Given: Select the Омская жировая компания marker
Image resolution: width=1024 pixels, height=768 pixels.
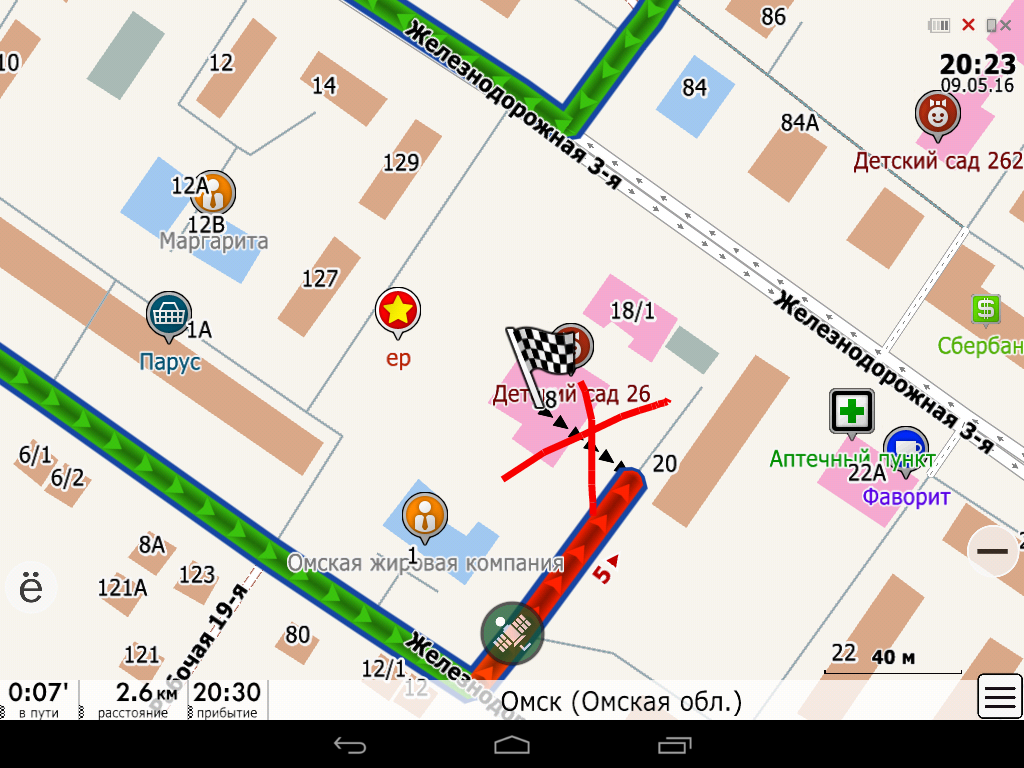Looking at the screenshot, I should 425,518.
